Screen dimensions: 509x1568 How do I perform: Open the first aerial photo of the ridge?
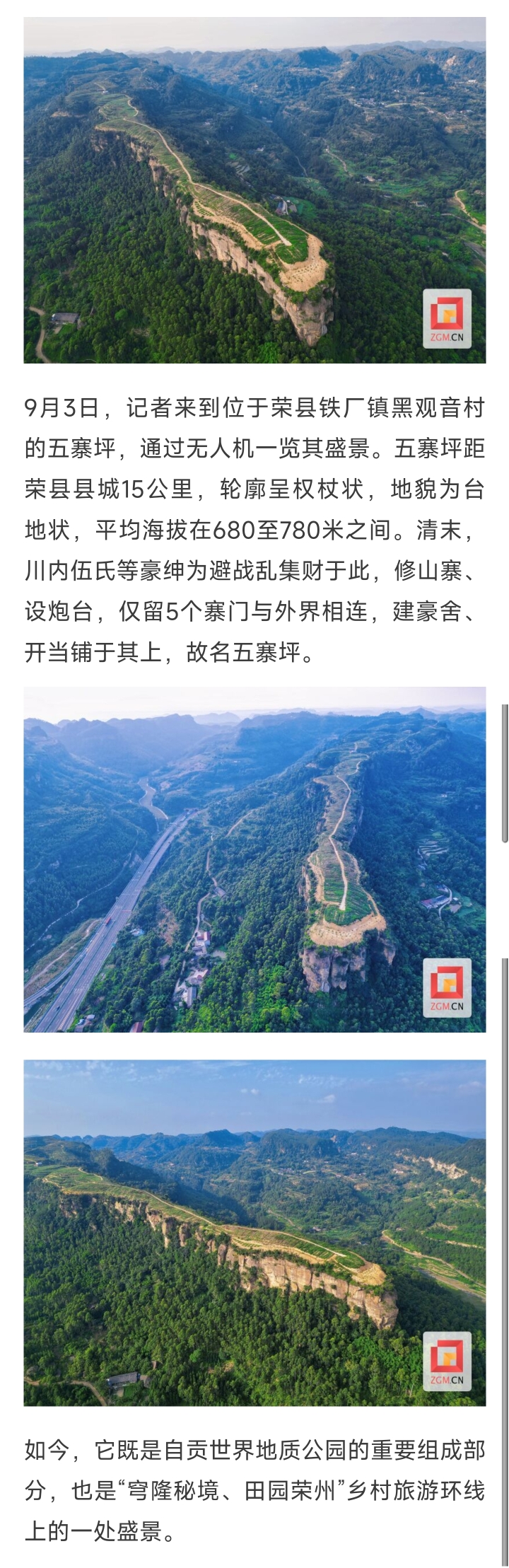[x=255, y=190]
